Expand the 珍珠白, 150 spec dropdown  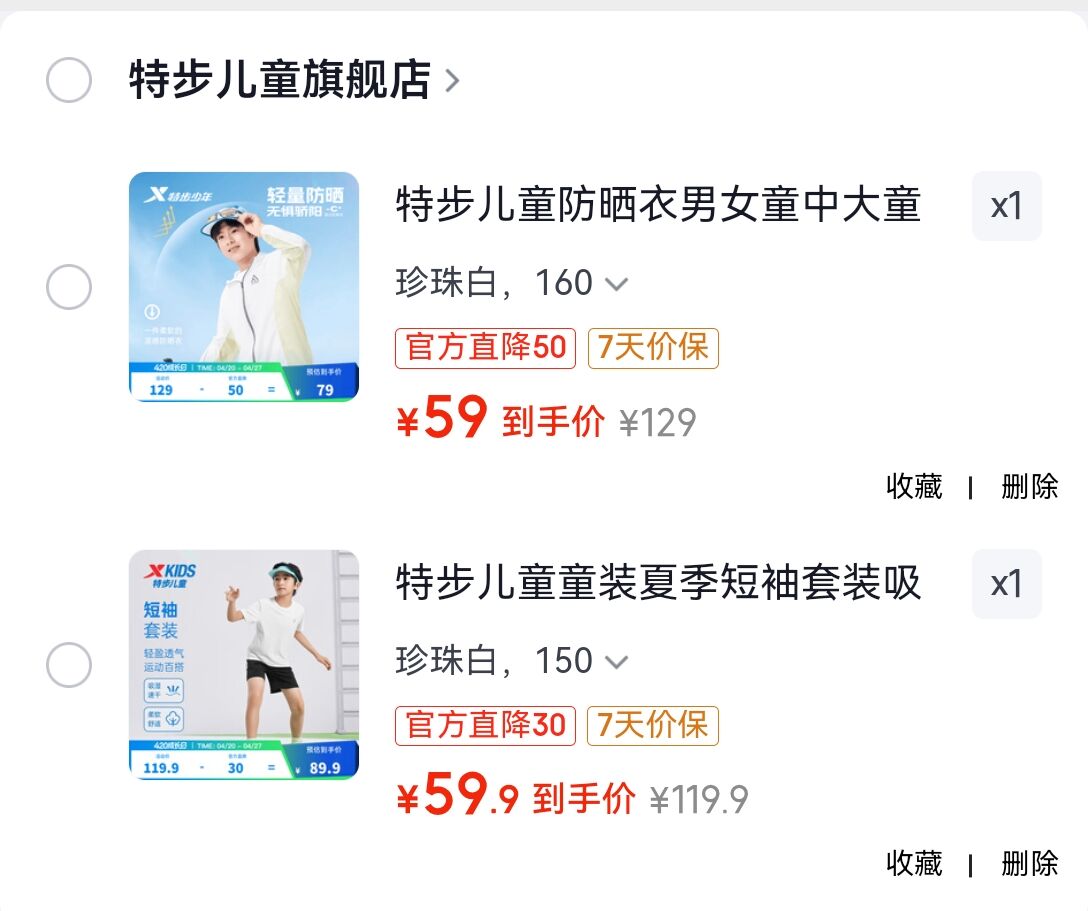[512, 661]
